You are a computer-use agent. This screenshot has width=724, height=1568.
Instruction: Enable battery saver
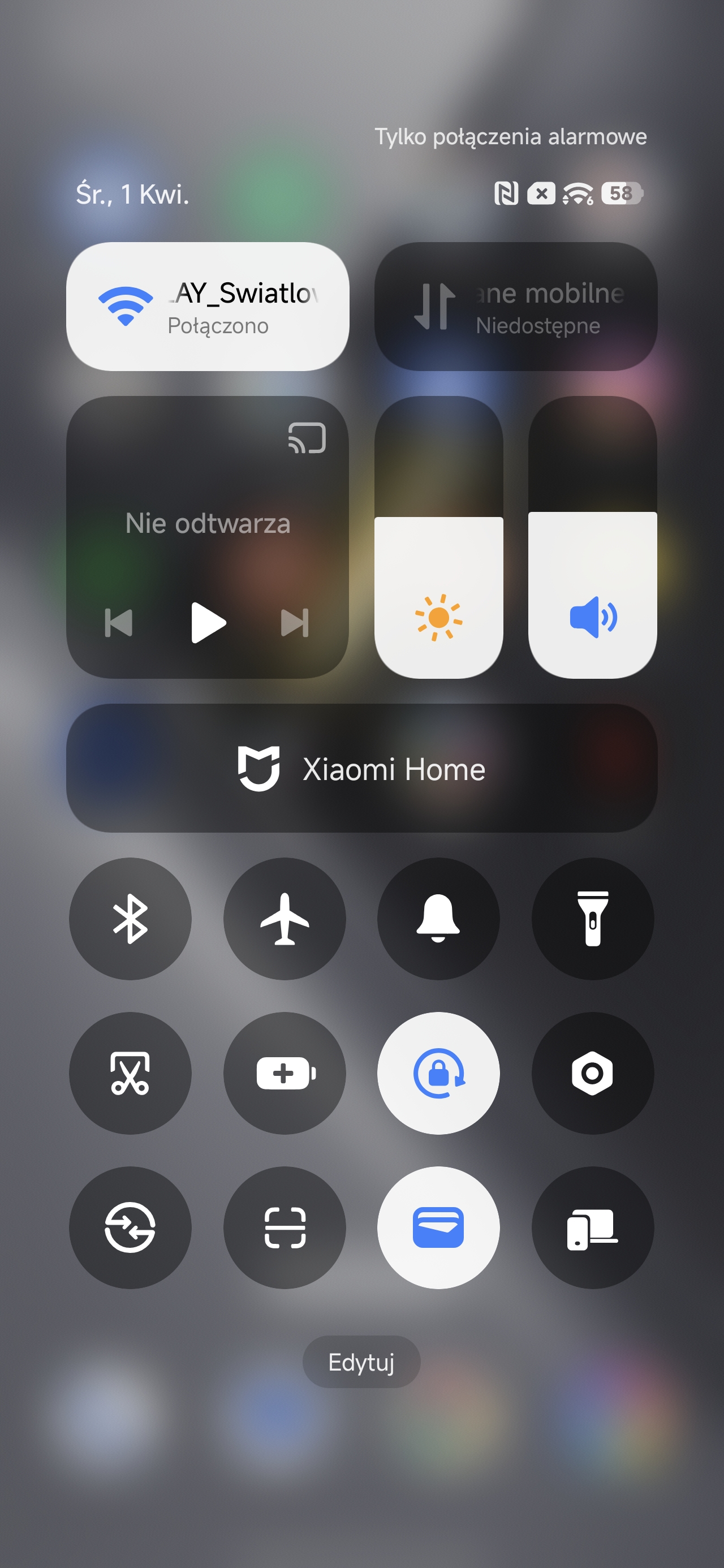click(285, 1072)
